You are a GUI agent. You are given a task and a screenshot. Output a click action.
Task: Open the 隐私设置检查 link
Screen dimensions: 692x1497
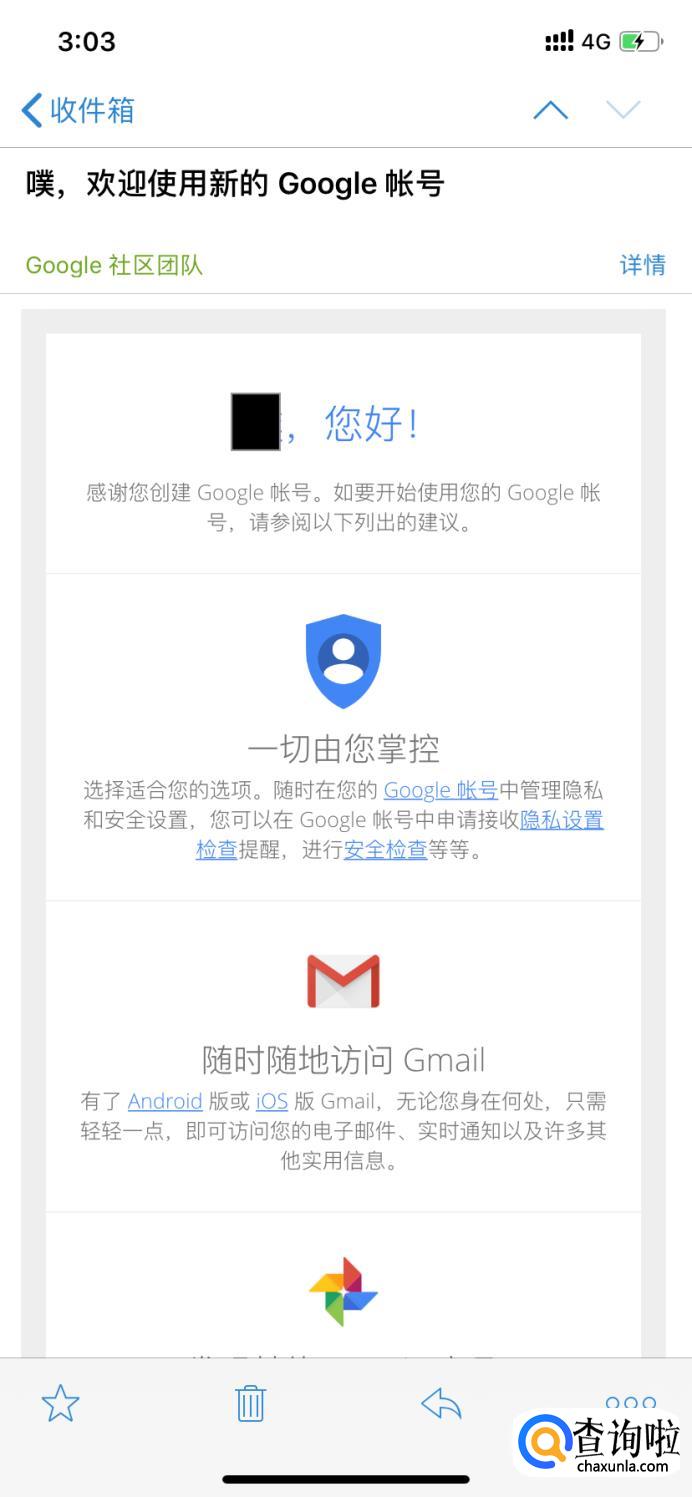(561, 820)
